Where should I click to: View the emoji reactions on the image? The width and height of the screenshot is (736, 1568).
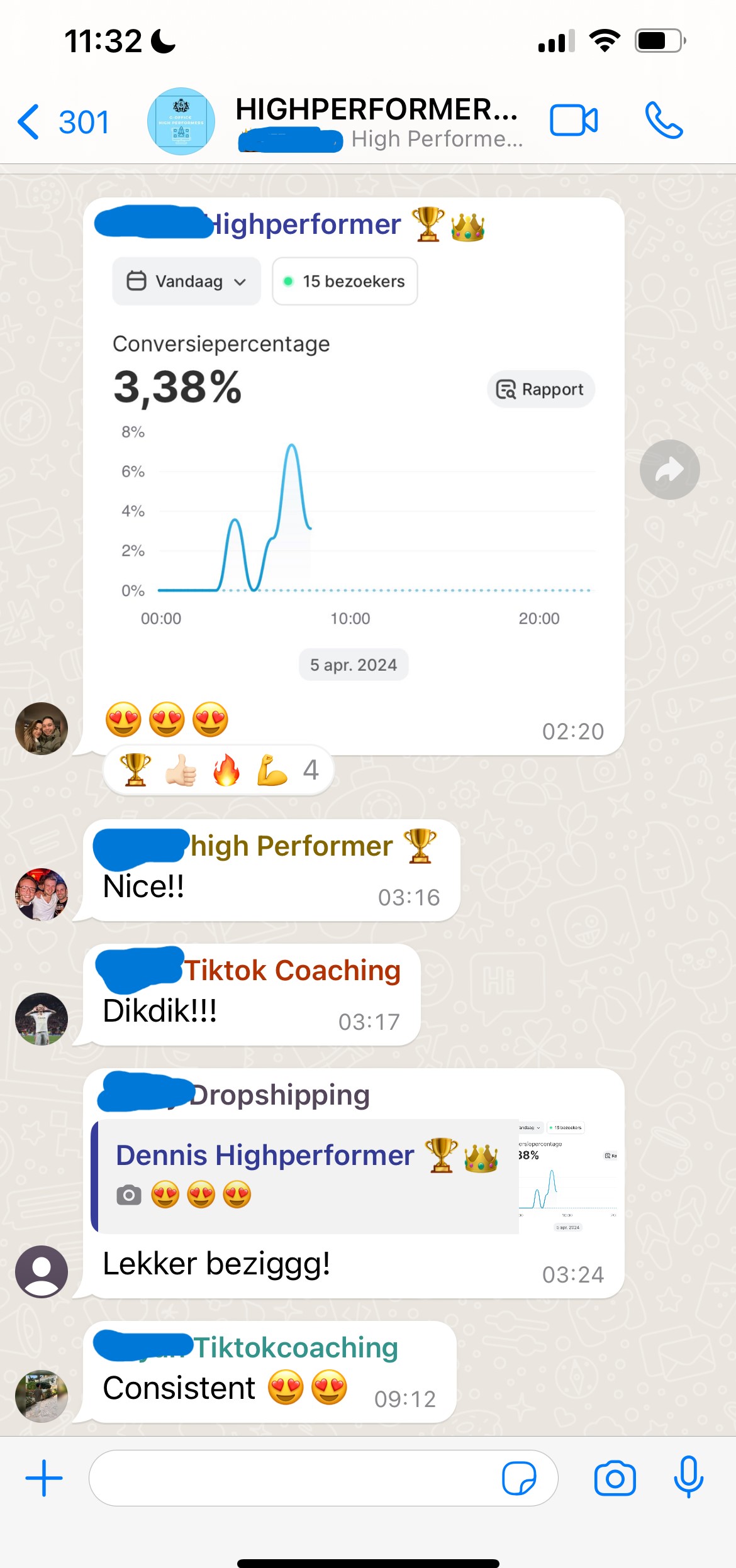(218, 770)
